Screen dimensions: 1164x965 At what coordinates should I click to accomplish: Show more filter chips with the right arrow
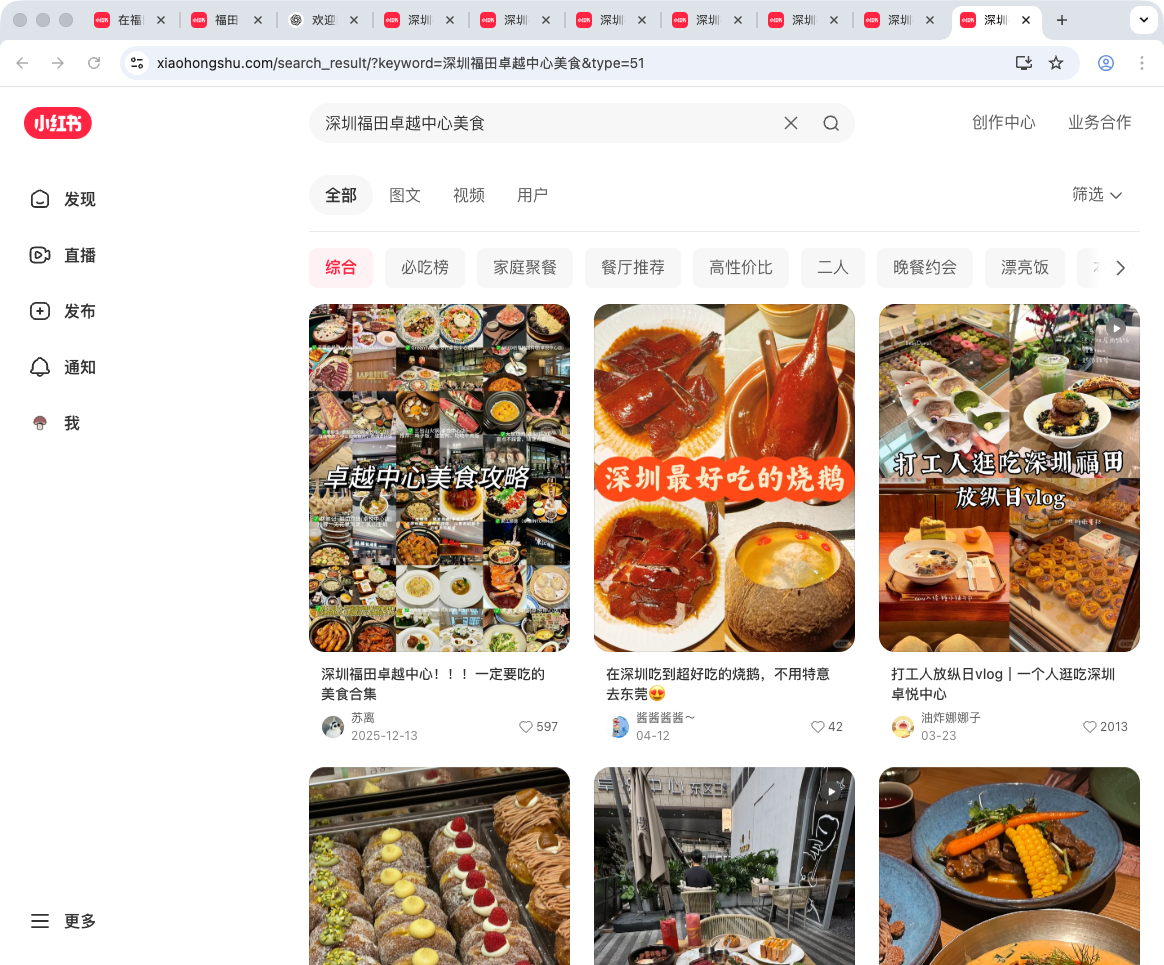[1120, 268]
